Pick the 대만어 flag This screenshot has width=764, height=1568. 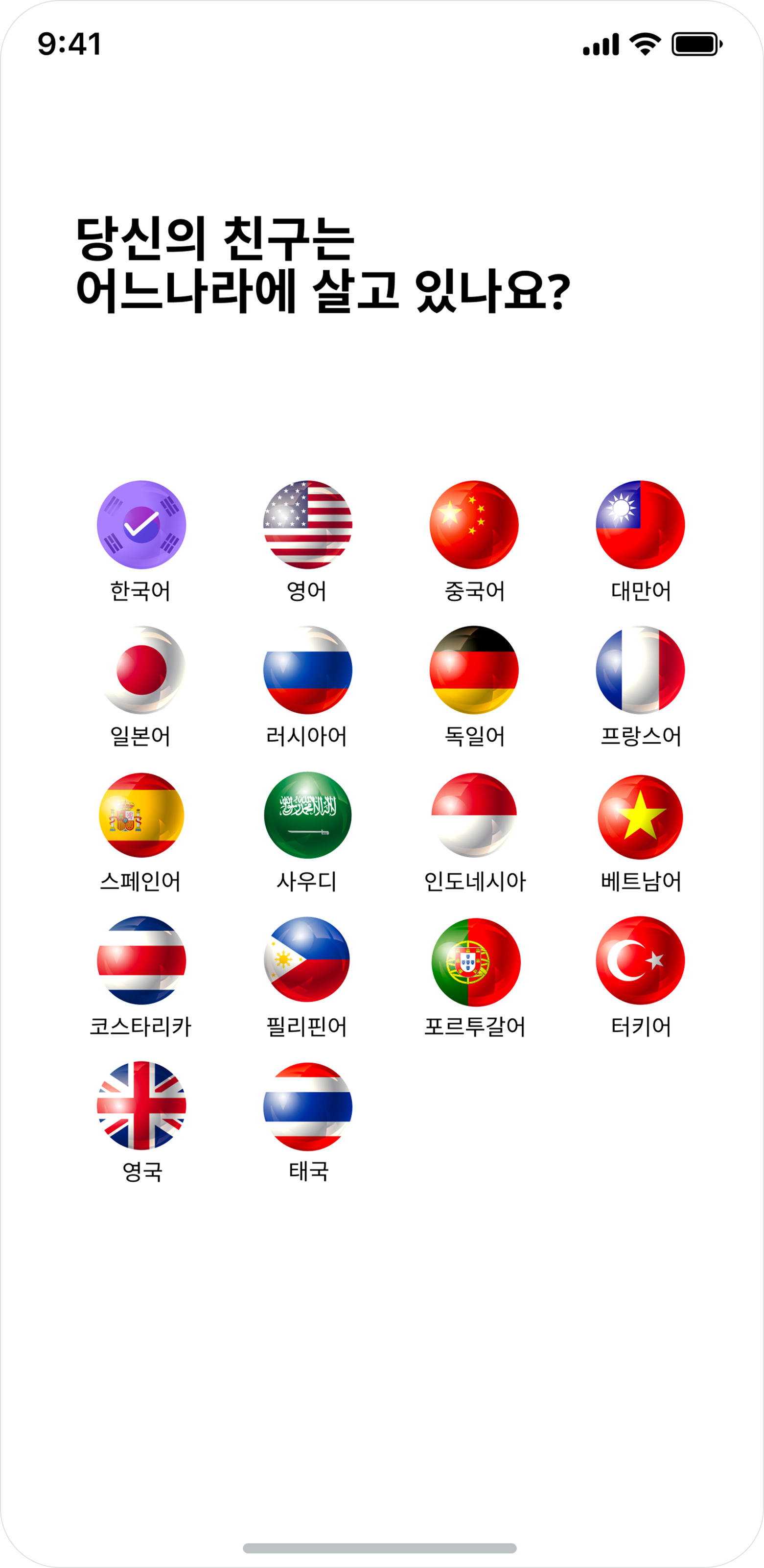coord(640,525)
